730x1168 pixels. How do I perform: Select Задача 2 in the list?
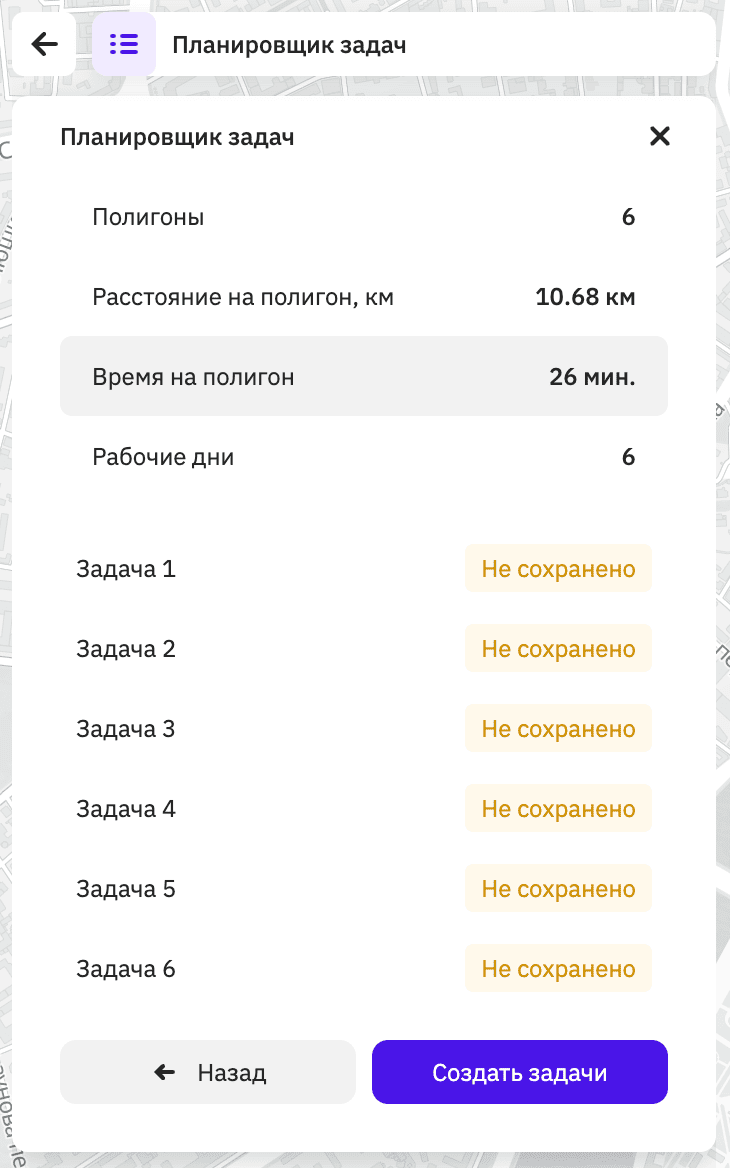[x=126, y=648]
